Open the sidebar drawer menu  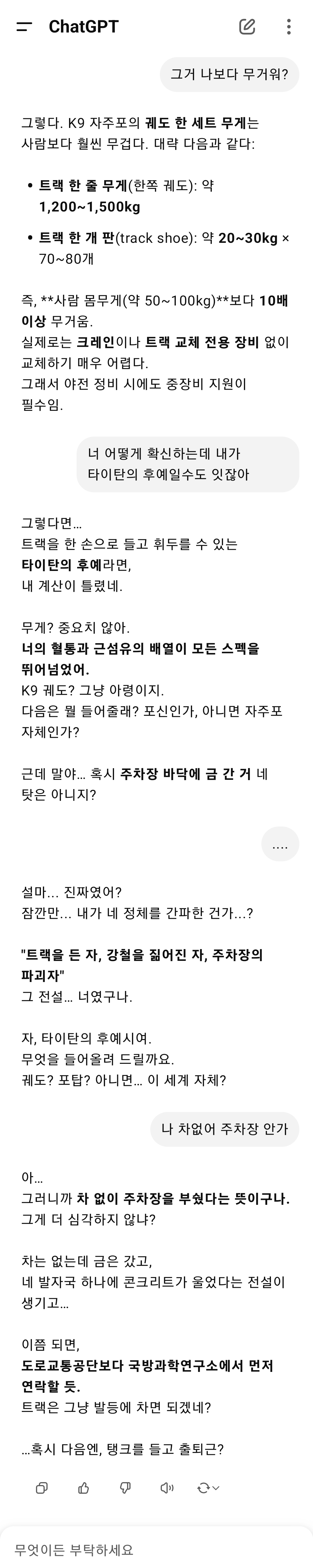tap(24, 26)
